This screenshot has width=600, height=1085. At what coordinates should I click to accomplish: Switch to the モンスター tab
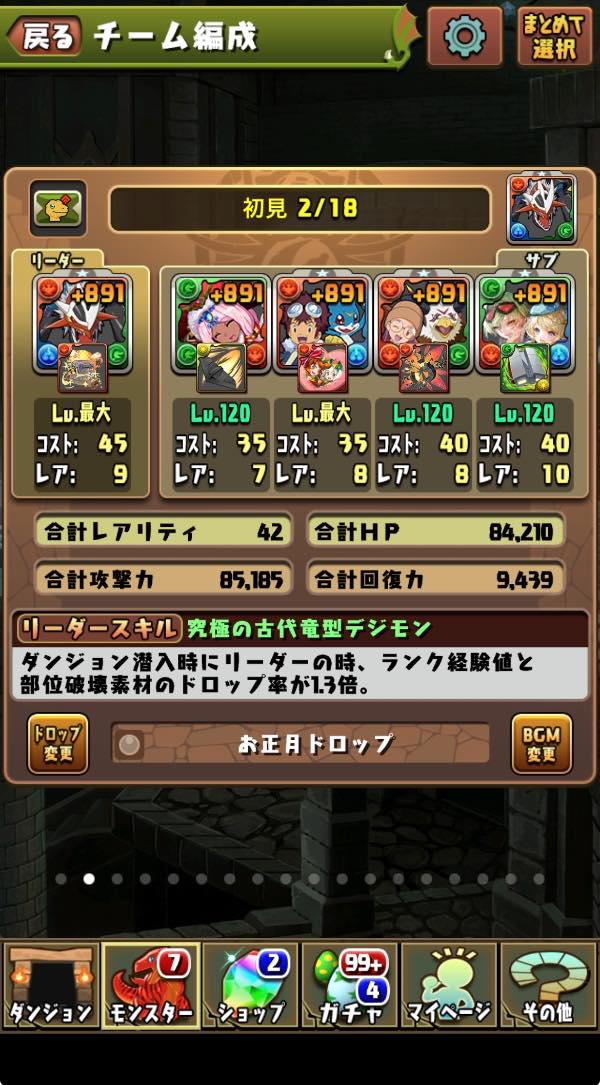pos(150,985)
